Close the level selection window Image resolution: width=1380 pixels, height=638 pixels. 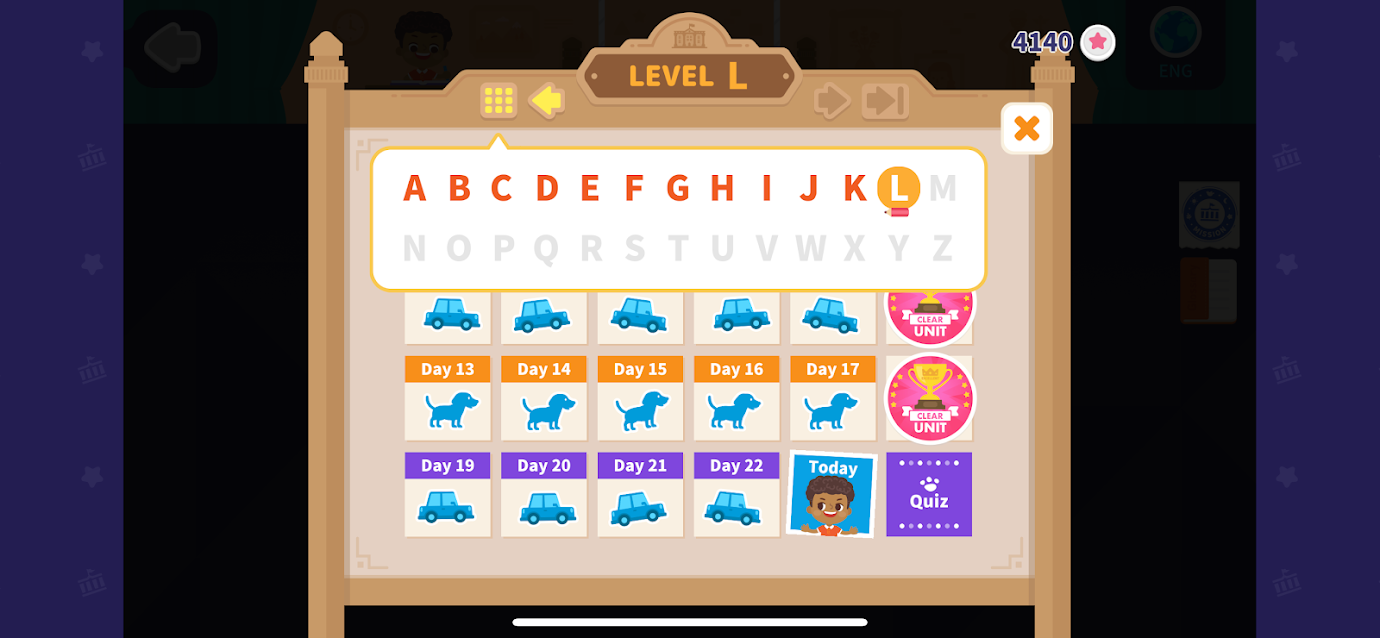(x=1026, y=128)
